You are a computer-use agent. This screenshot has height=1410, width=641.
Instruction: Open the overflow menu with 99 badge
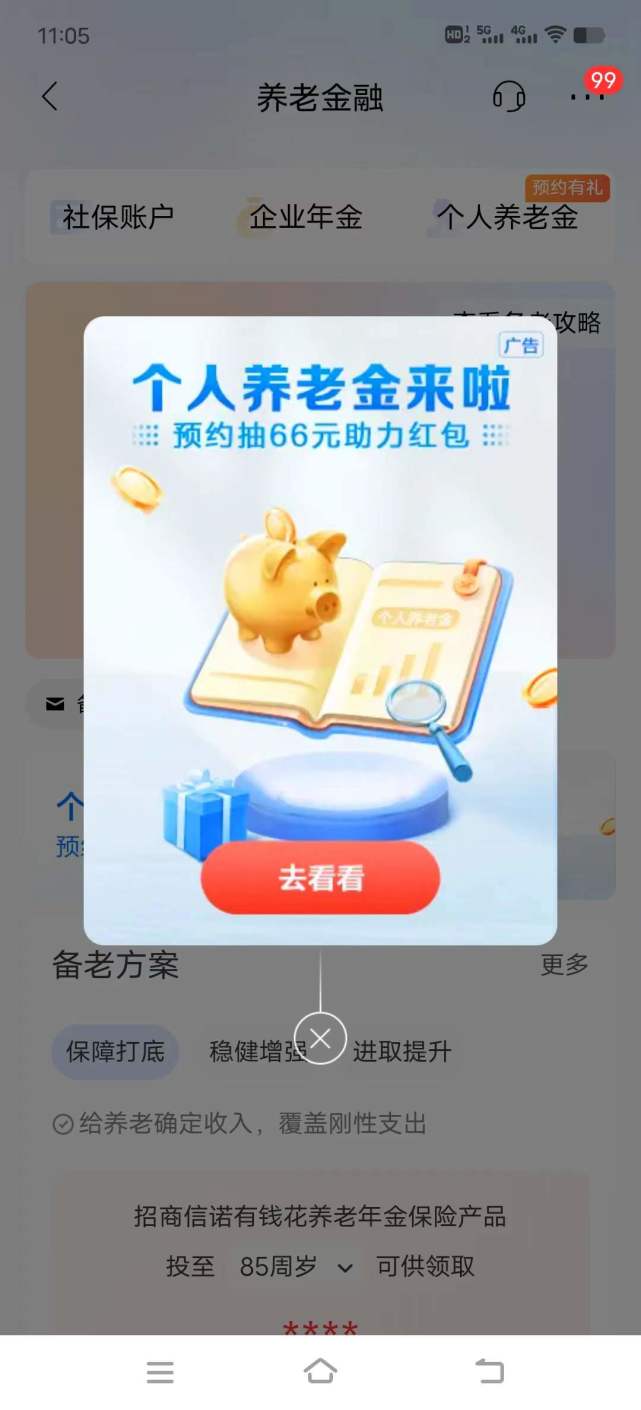click(x=588, y=97)
